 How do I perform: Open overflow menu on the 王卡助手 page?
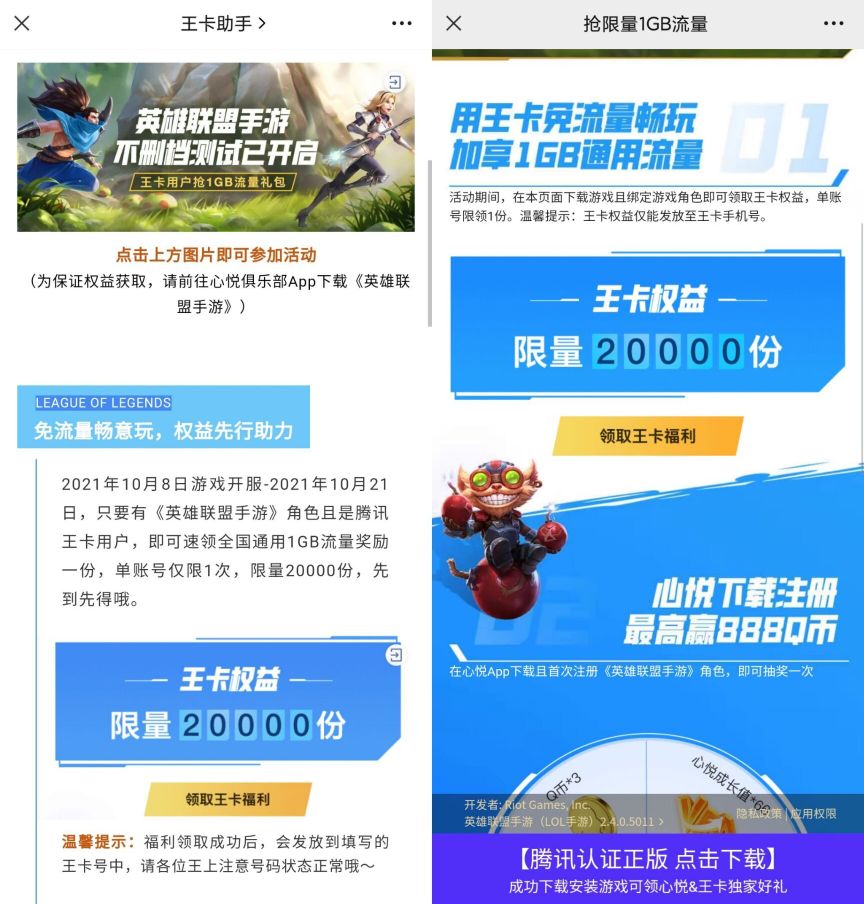[402, 23]
